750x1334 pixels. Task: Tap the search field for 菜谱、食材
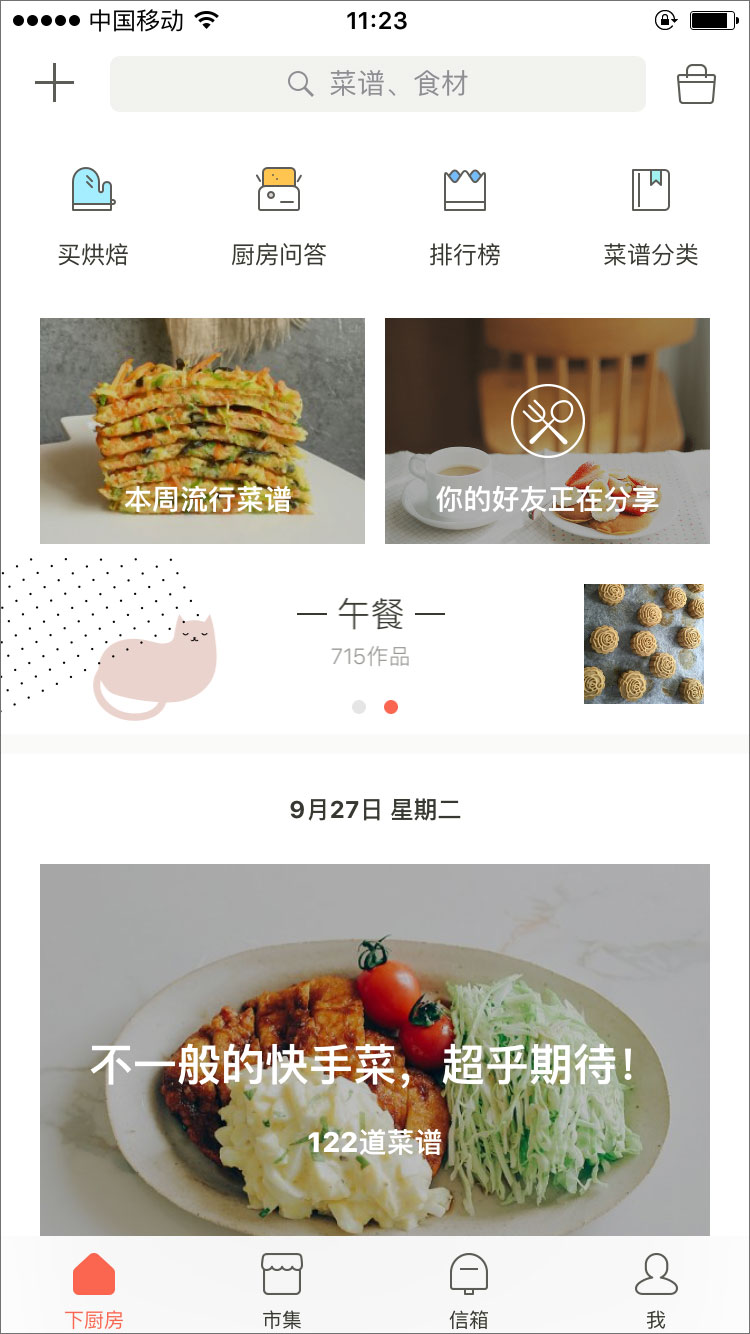click(x=378, y=84)
